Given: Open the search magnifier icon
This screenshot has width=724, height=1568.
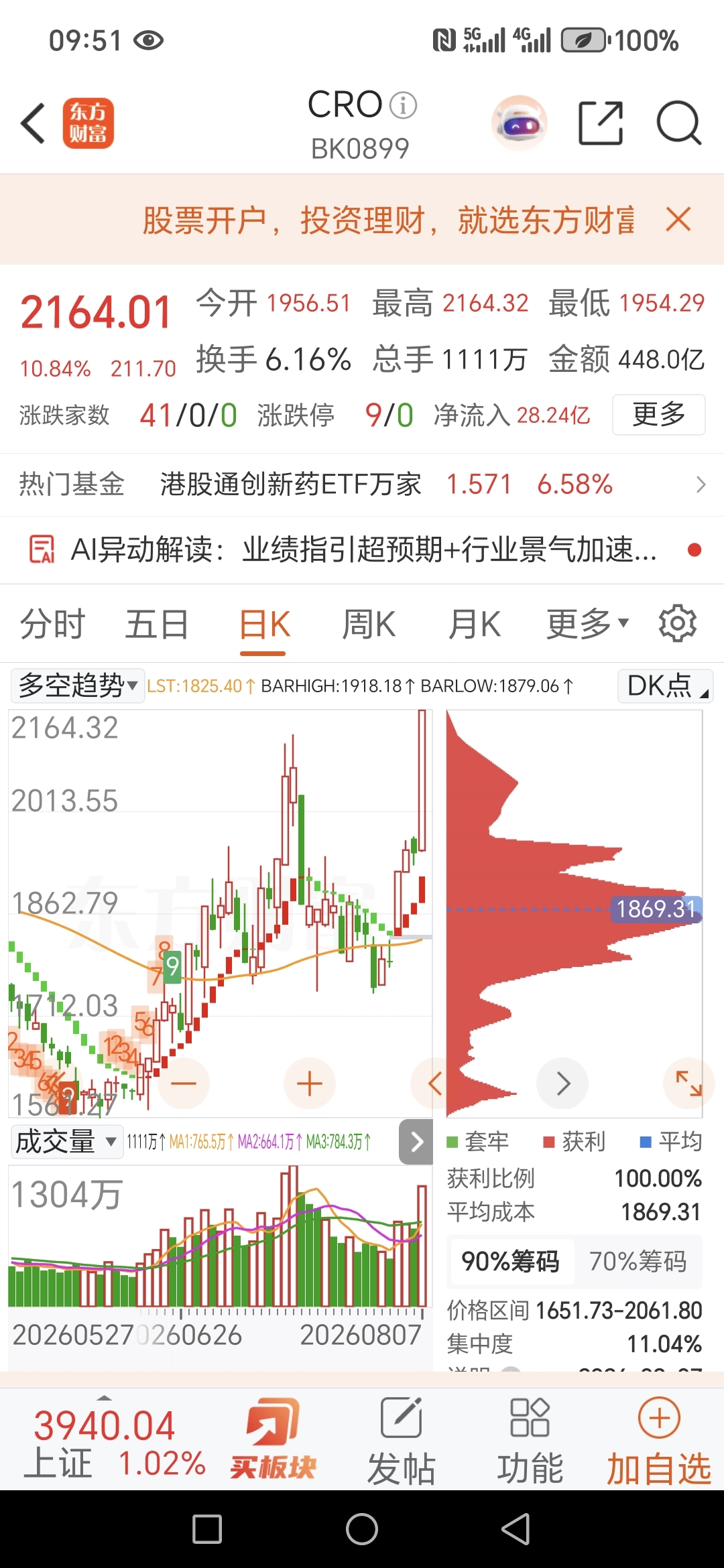Looking at the screenshot, I should point(678,123).
